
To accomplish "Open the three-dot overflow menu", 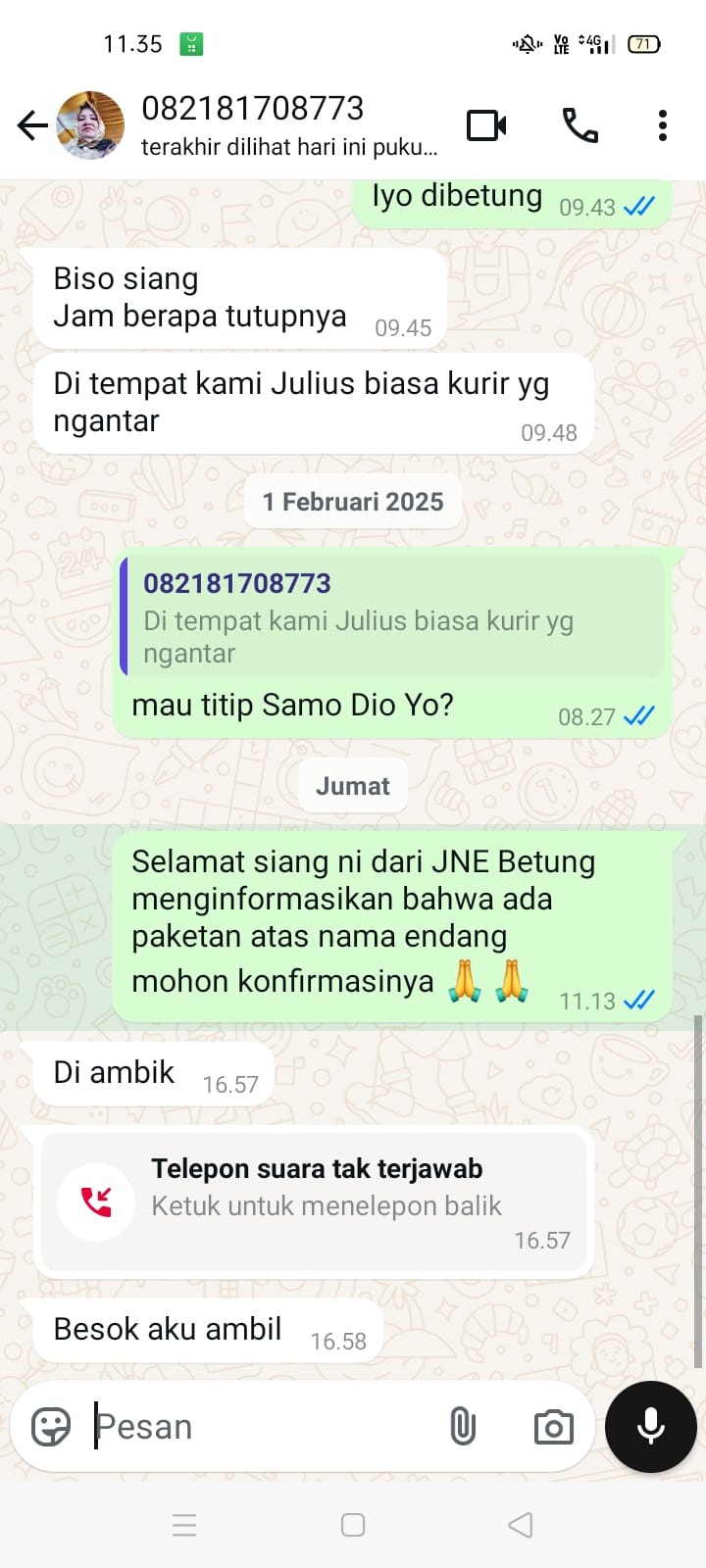I will click(663, 125).
